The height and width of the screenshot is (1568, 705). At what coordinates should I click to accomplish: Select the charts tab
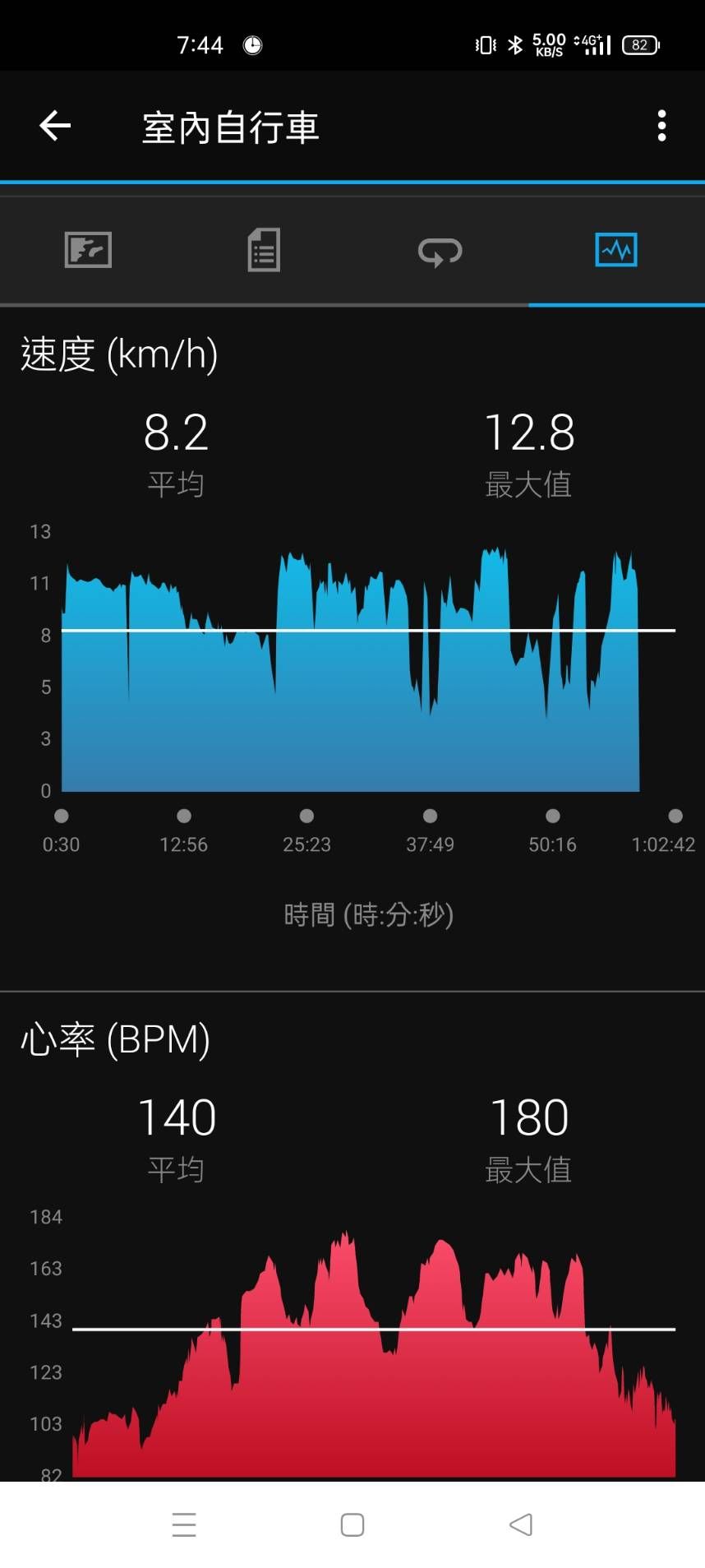coord(616,250)
